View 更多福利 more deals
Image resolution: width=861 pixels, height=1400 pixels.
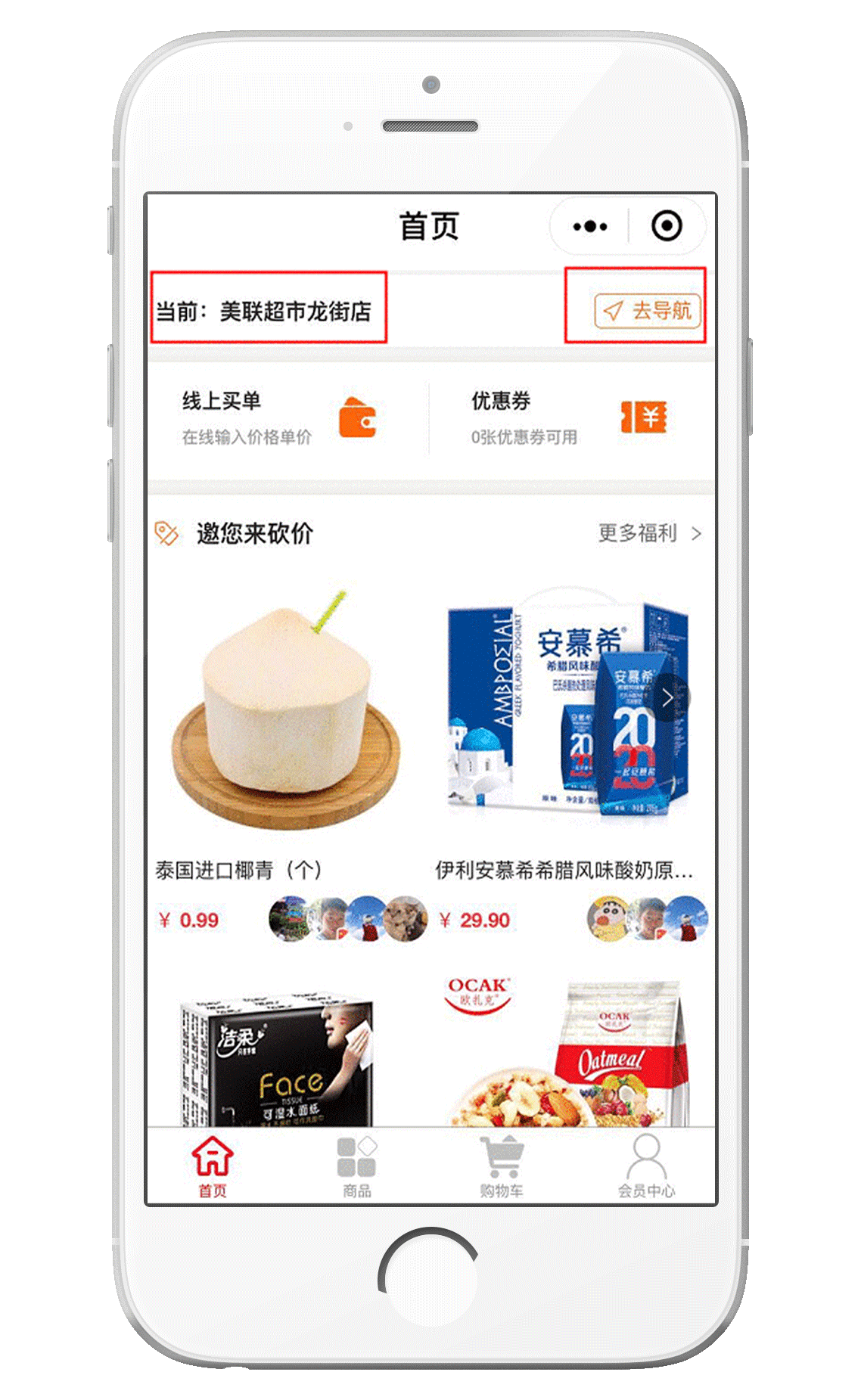649,533
